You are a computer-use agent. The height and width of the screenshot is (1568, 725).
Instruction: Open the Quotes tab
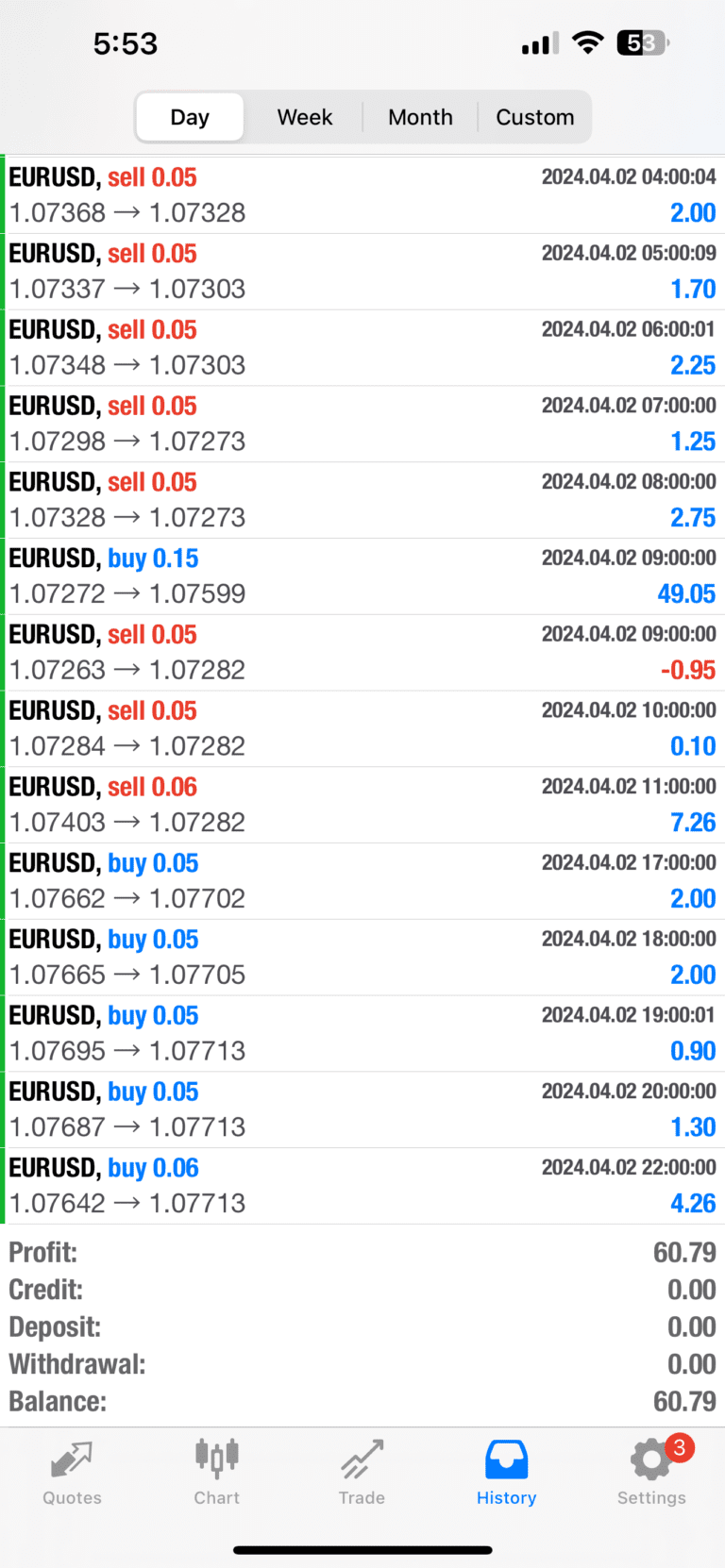72,1472
